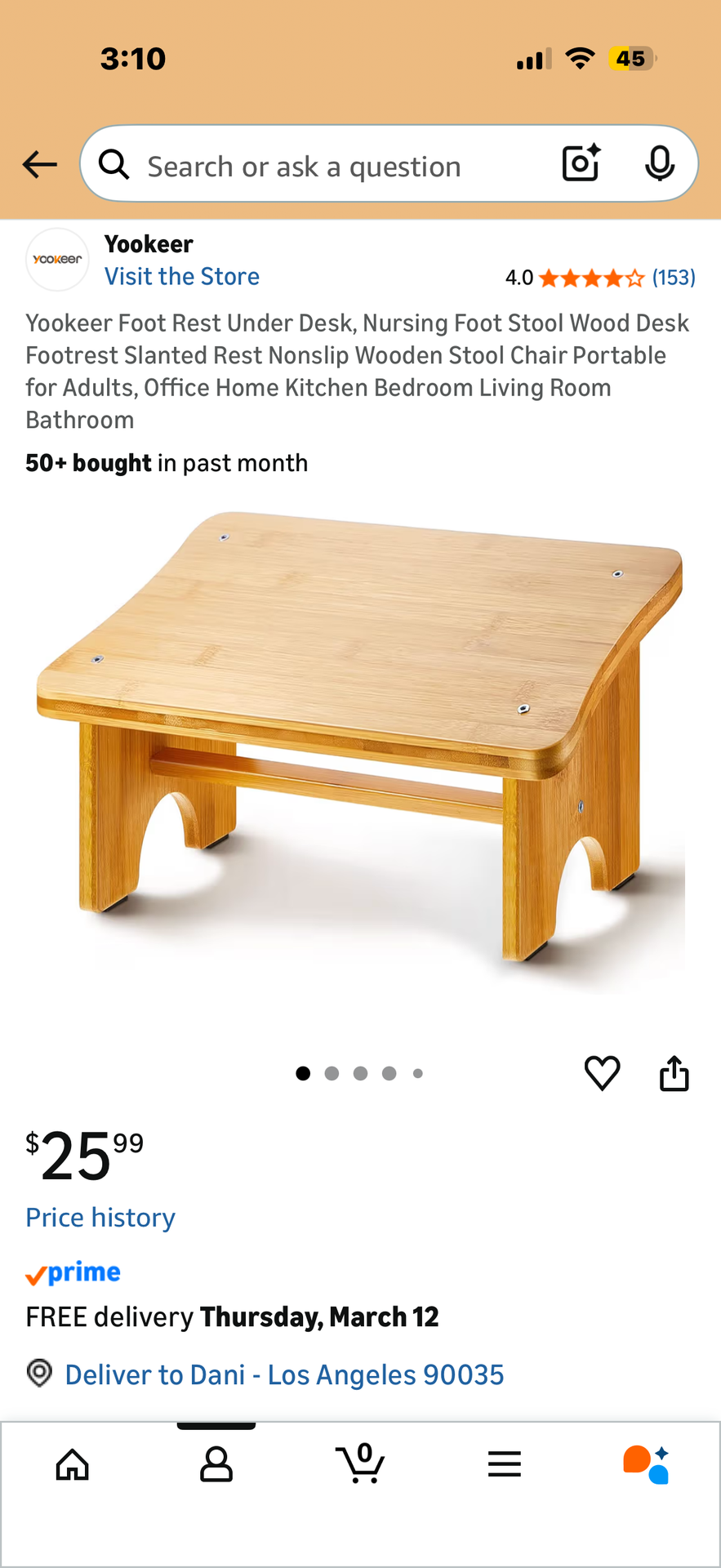Add the foot rest to a wish list

(x=602, y=1073)
